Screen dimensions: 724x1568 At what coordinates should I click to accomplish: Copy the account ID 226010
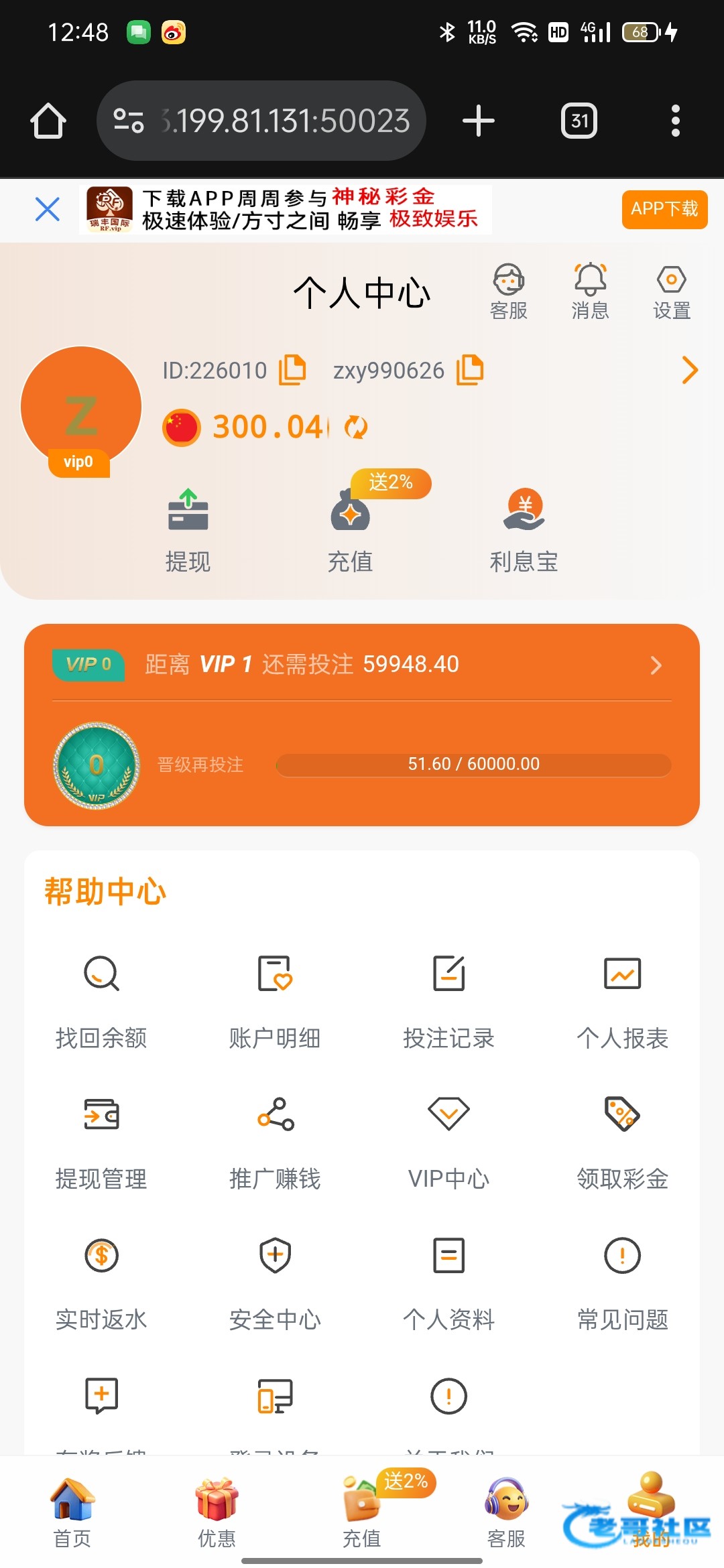(292, 370)
